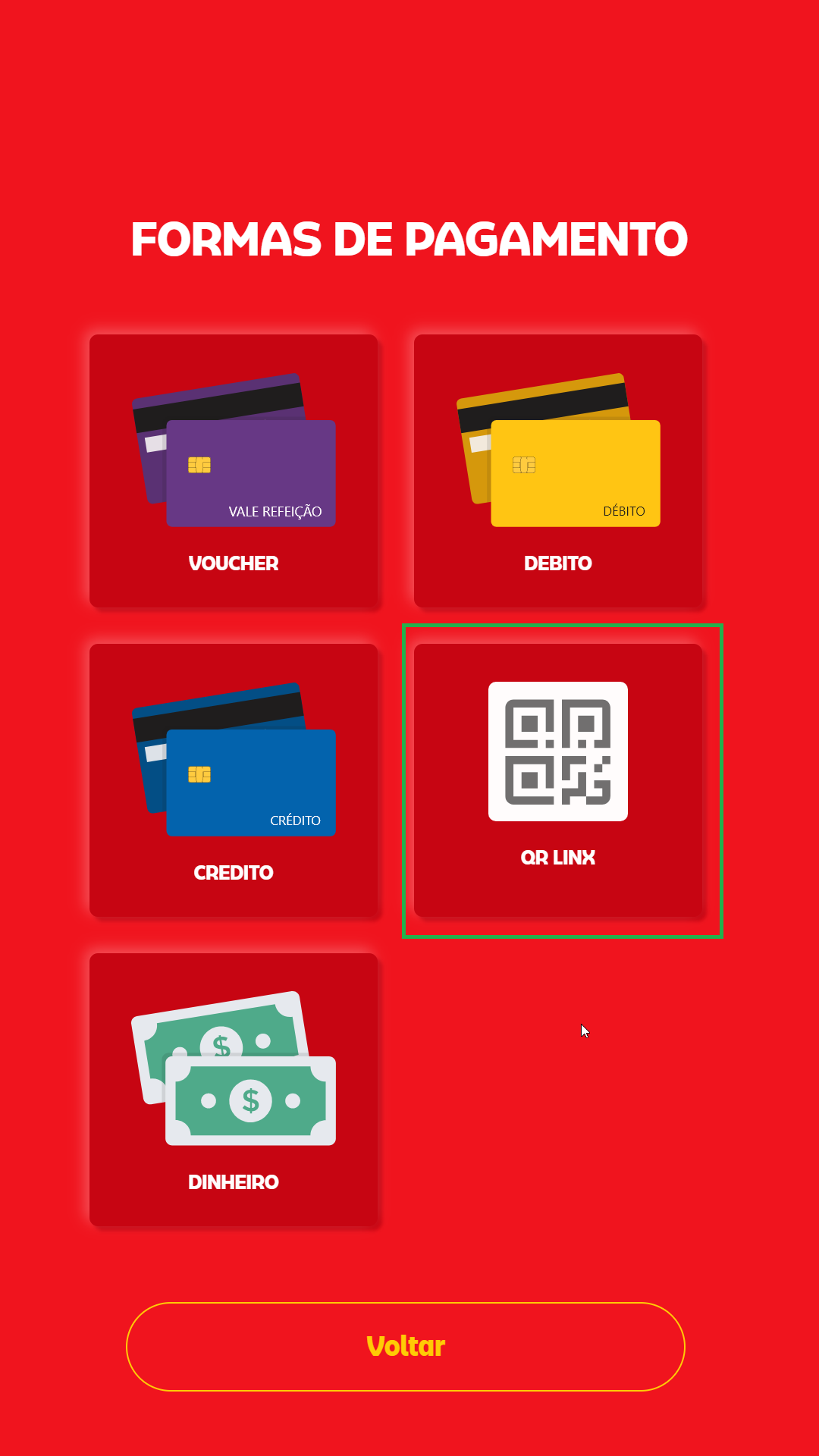The image size is (819, 1456).
Task: Select the Voucher payment option
Action: click(x=234, y=471)
